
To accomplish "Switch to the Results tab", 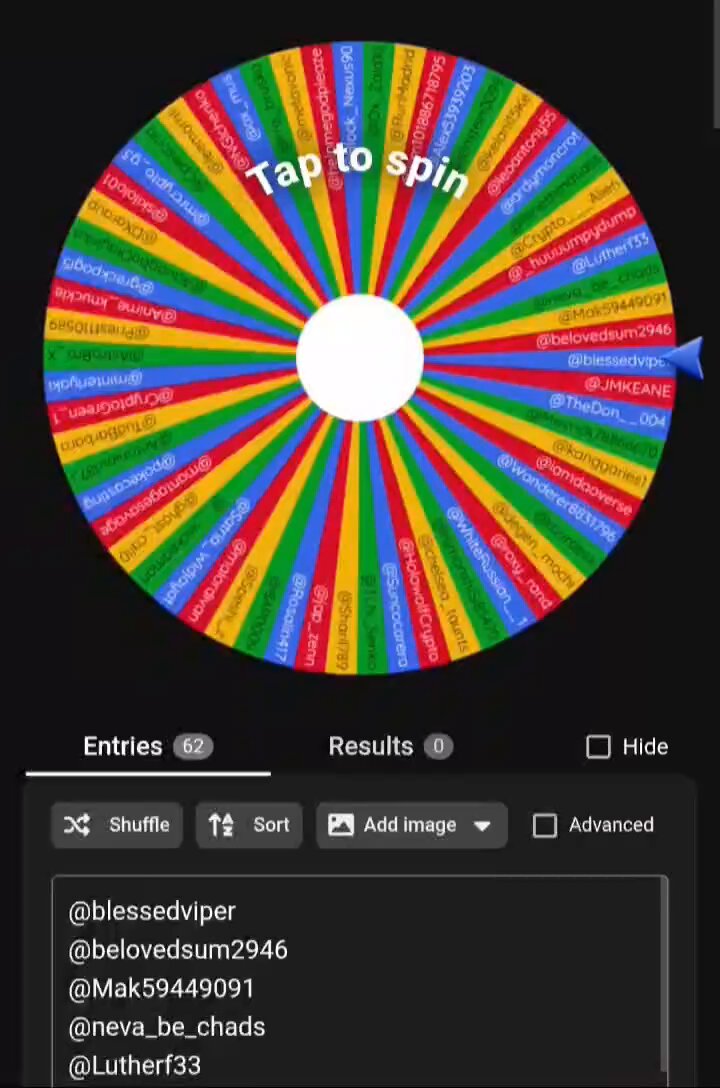I will tap(391, 747).
